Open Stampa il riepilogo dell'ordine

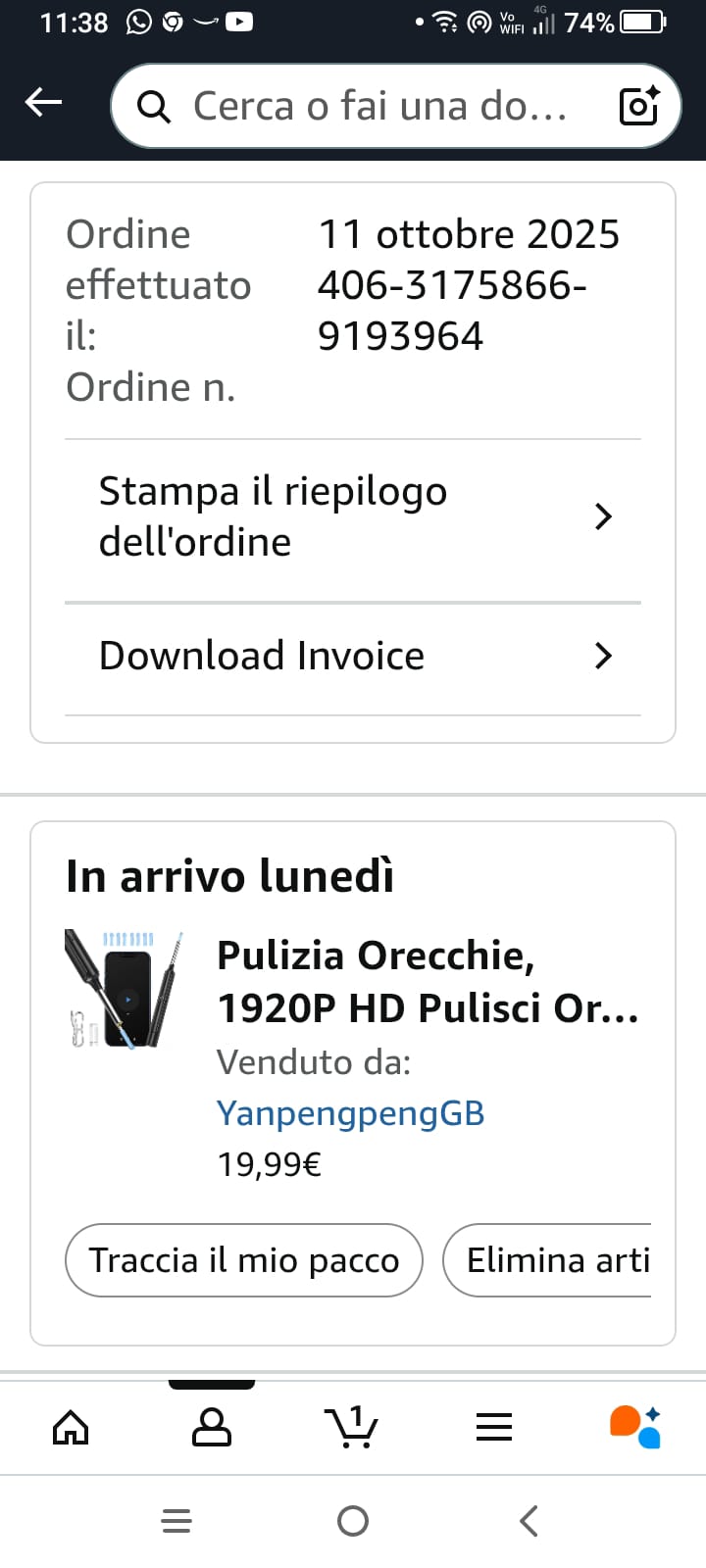tap(353, 516)
